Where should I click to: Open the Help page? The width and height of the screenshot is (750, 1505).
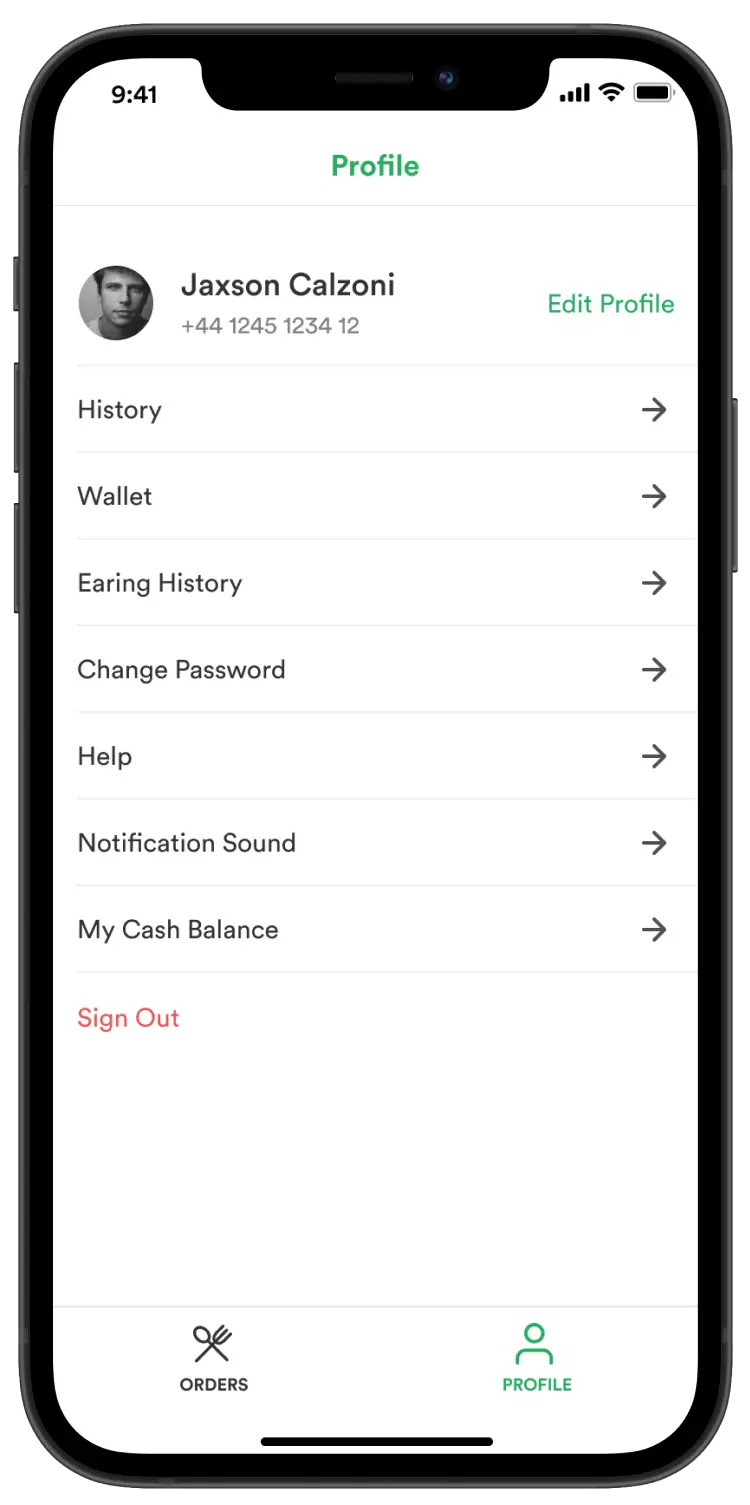(372, 756)
